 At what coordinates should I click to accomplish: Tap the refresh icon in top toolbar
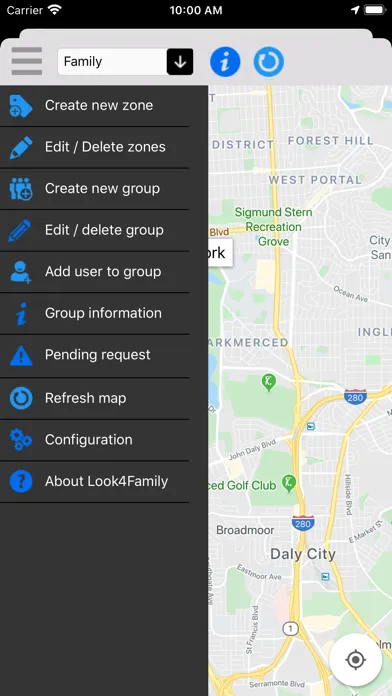coord(269,62)
